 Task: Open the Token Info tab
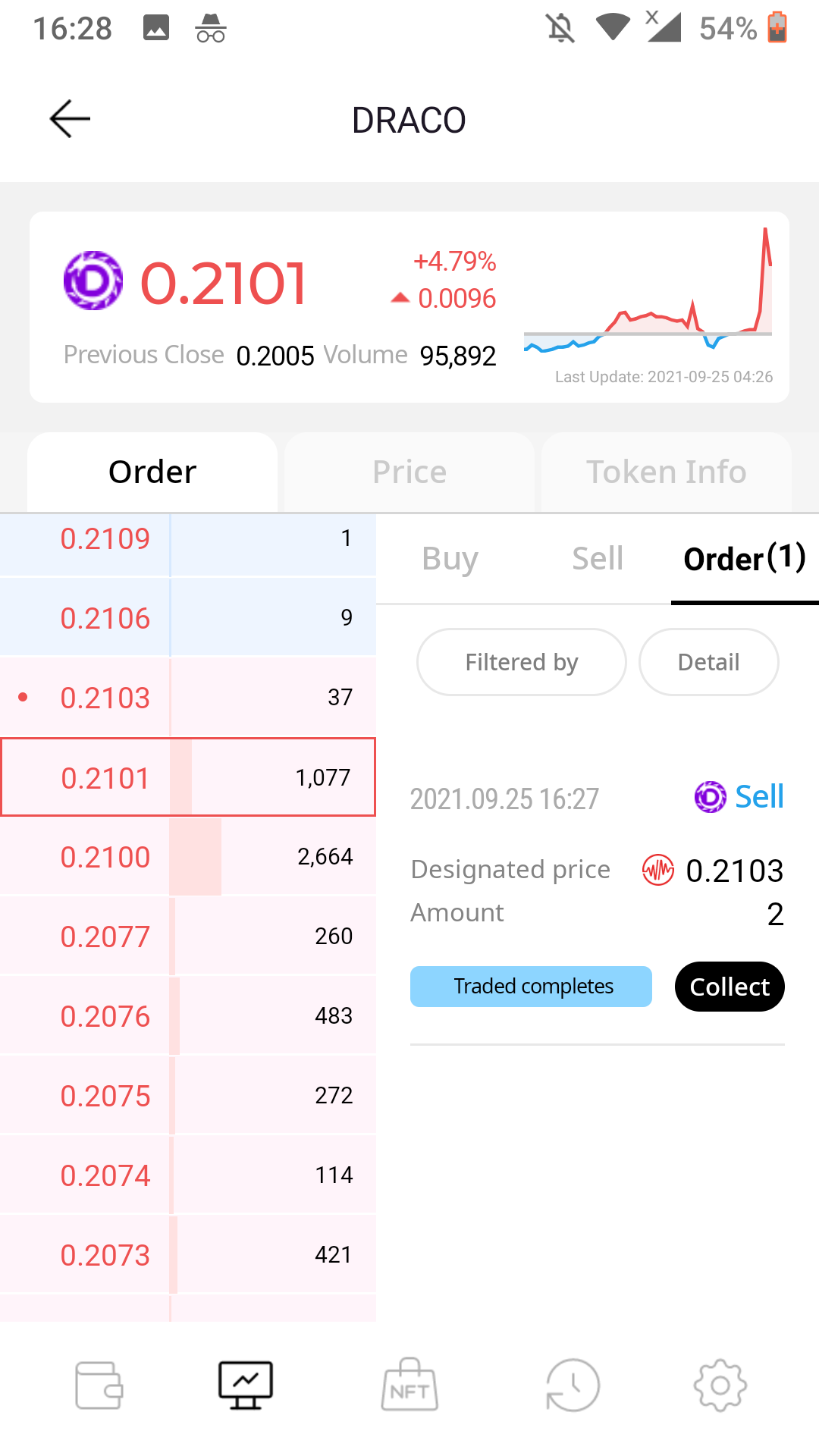coord(666,472)
